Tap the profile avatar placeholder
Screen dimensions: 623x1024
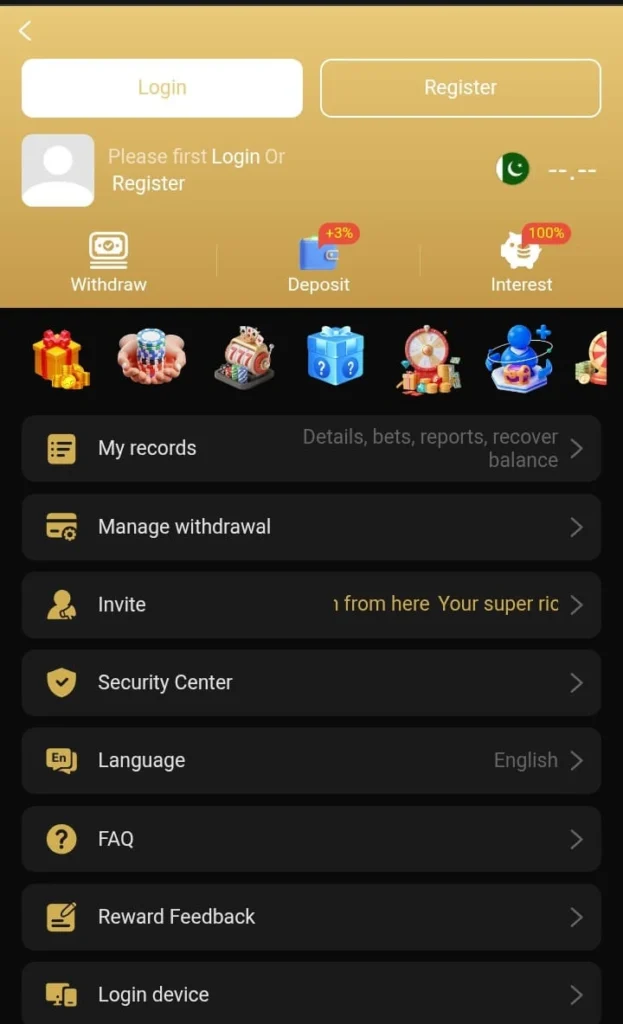[x=58, y=170]
